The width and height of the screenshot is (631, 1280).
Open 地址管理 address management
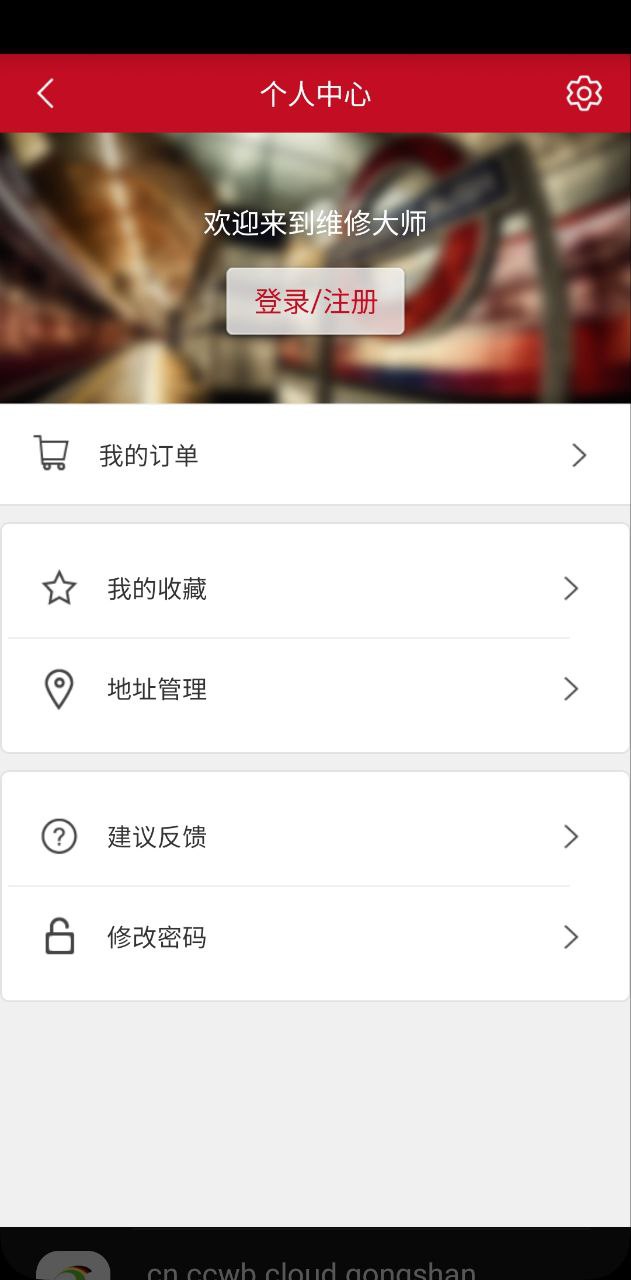tap(315, 689)
